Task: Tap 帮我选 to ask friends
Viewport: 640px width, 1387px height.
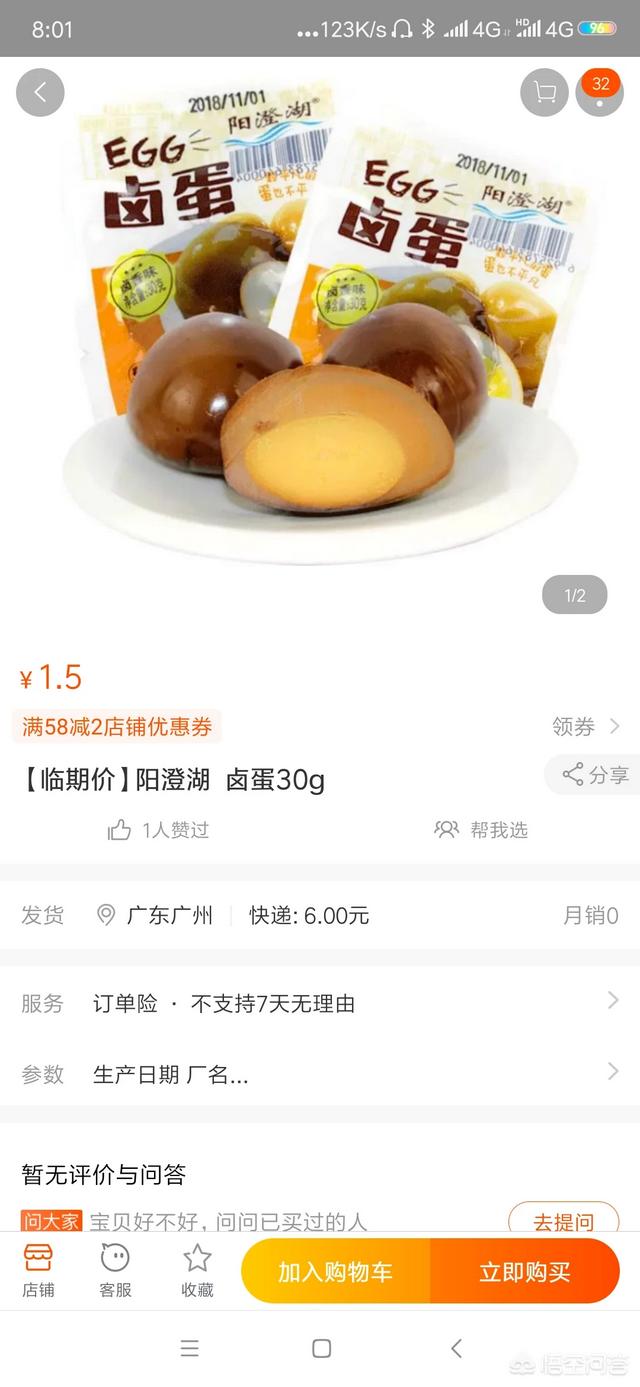Action: pyautogui.click(x=482, y=830)
